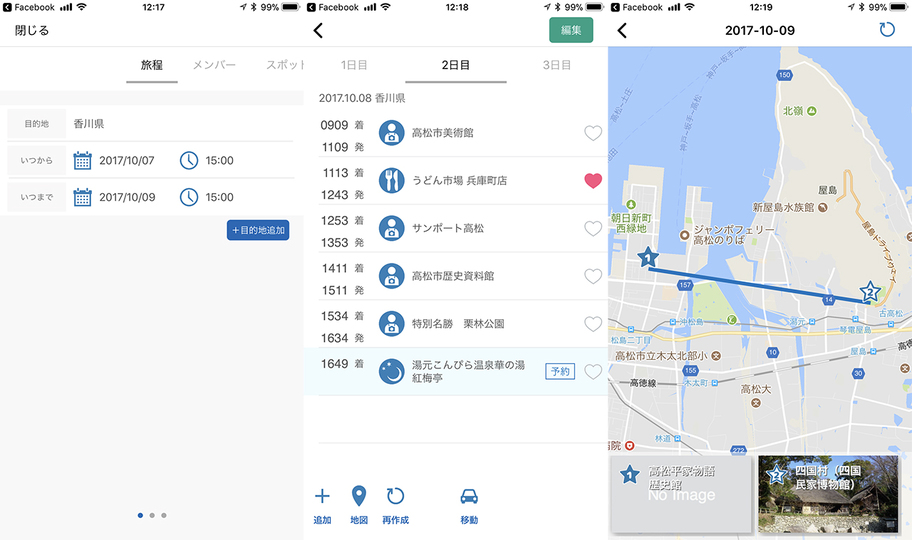Switch to the 3日目 tab
Screen dimensions: 912x540
click(557, 65)
